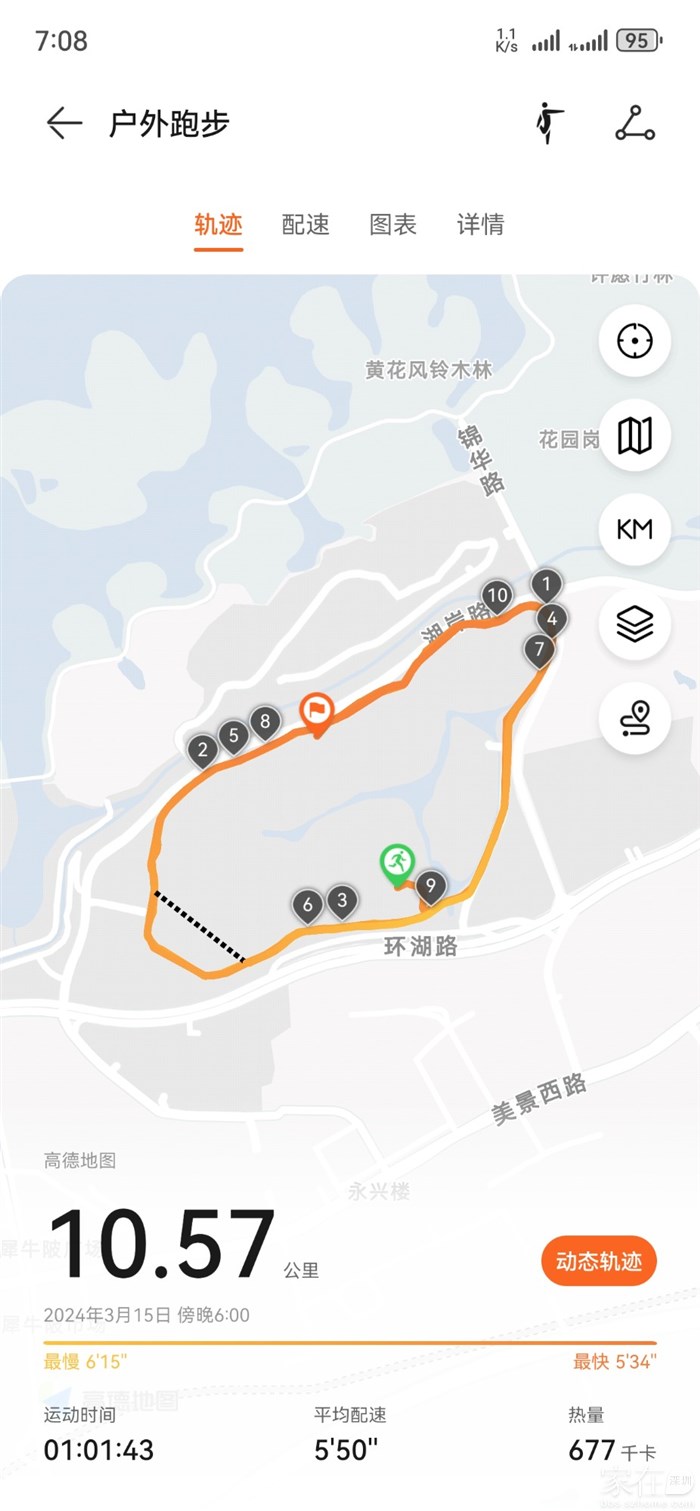Play the 动态轨迹 animation

coord(598,1261)
